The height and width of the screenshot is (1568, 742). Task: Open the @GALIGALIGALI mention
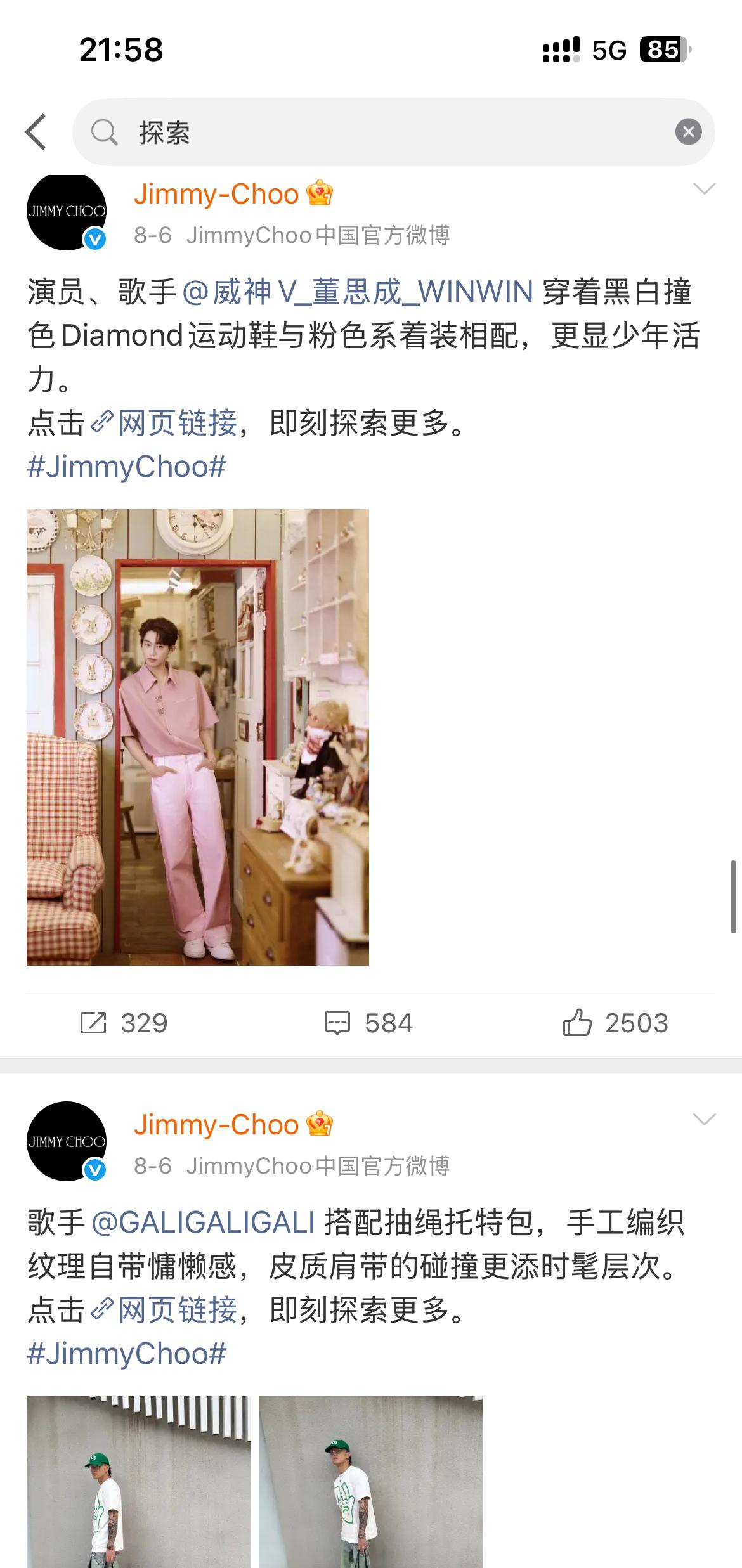pyautogui.click(x=203, y=1222)
